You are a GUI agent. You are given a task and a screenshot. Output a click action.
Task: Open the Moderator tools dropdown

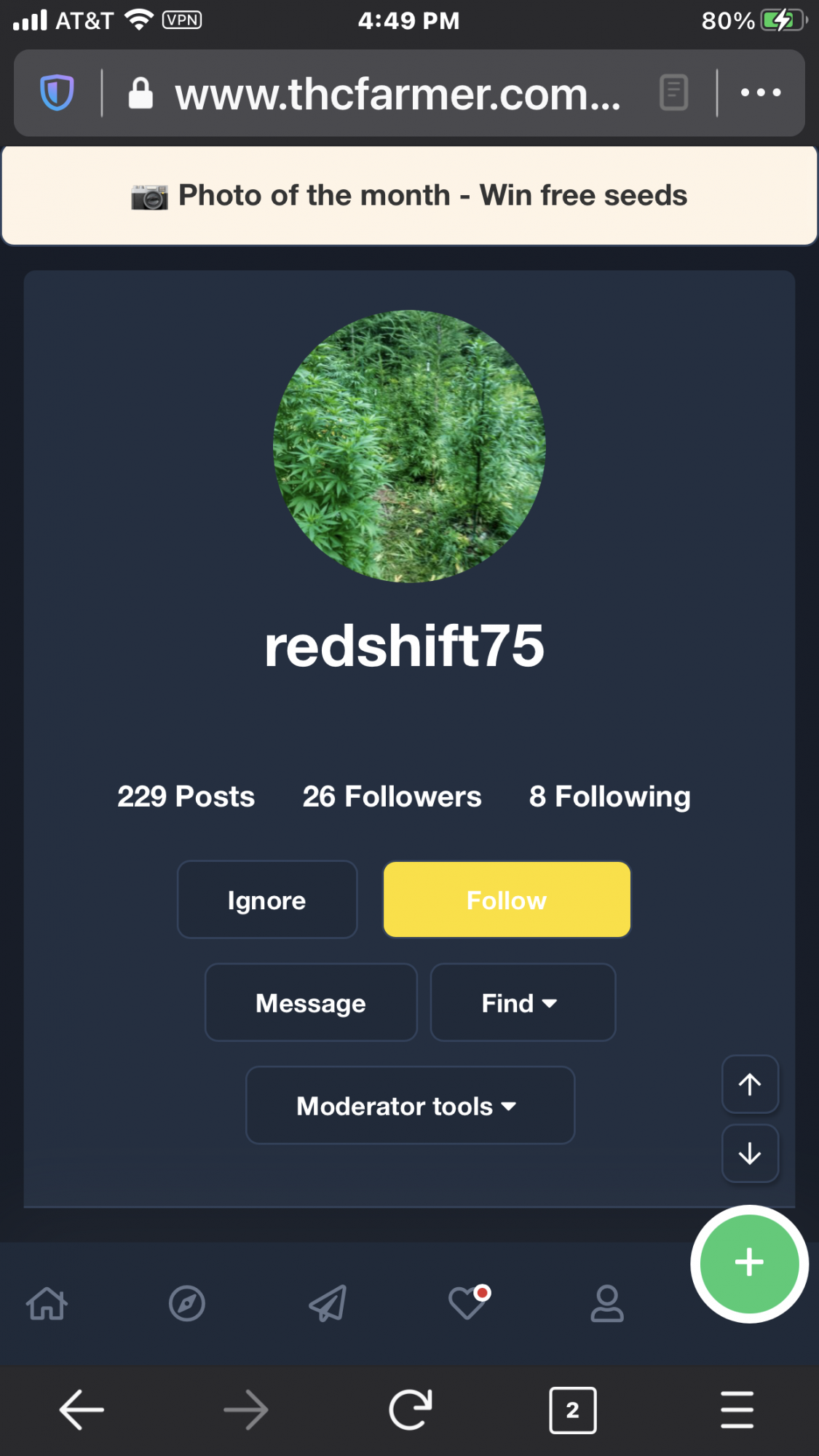[410, 1105]
